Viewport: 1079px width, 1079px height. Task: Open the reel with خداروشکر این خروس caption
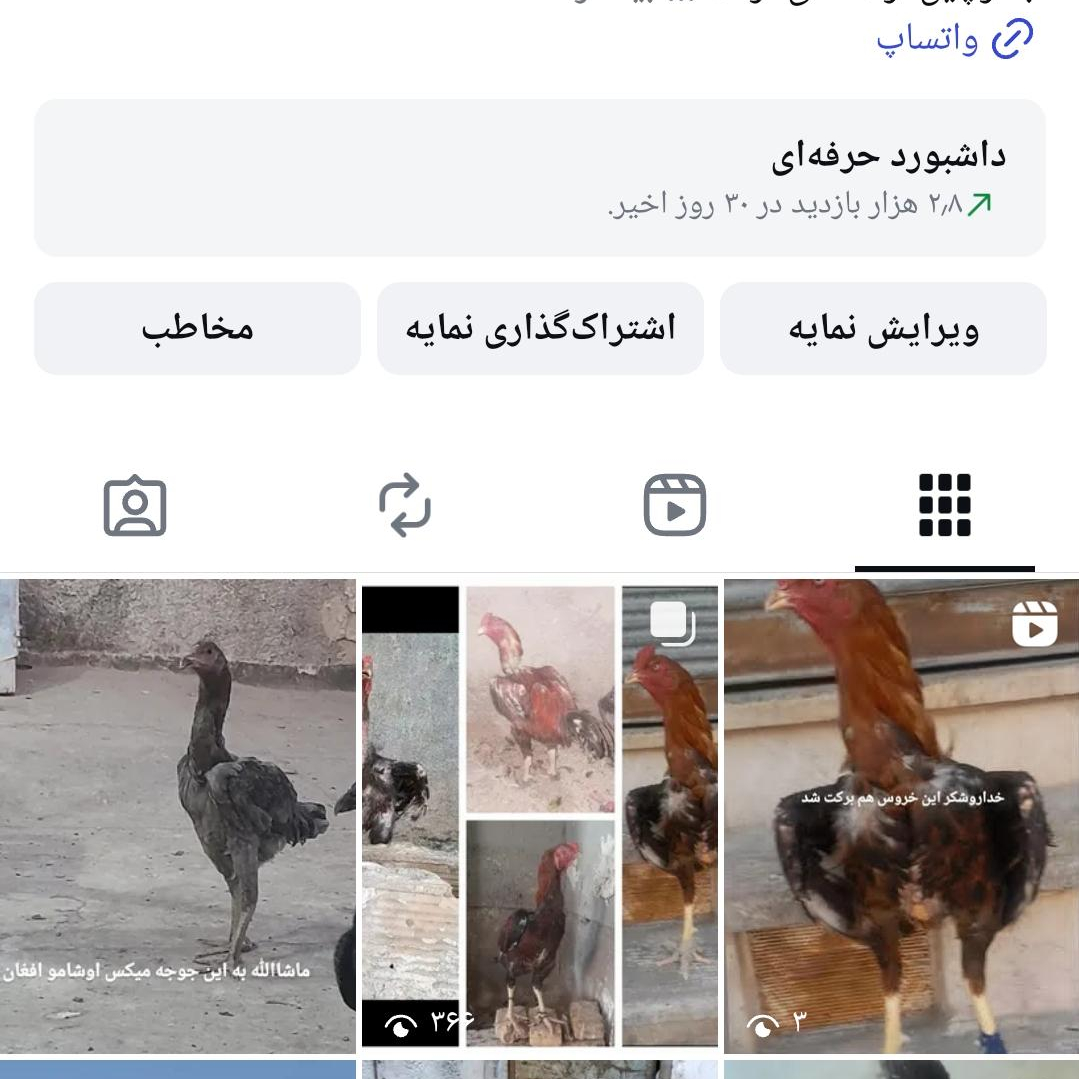click(900, 815)
